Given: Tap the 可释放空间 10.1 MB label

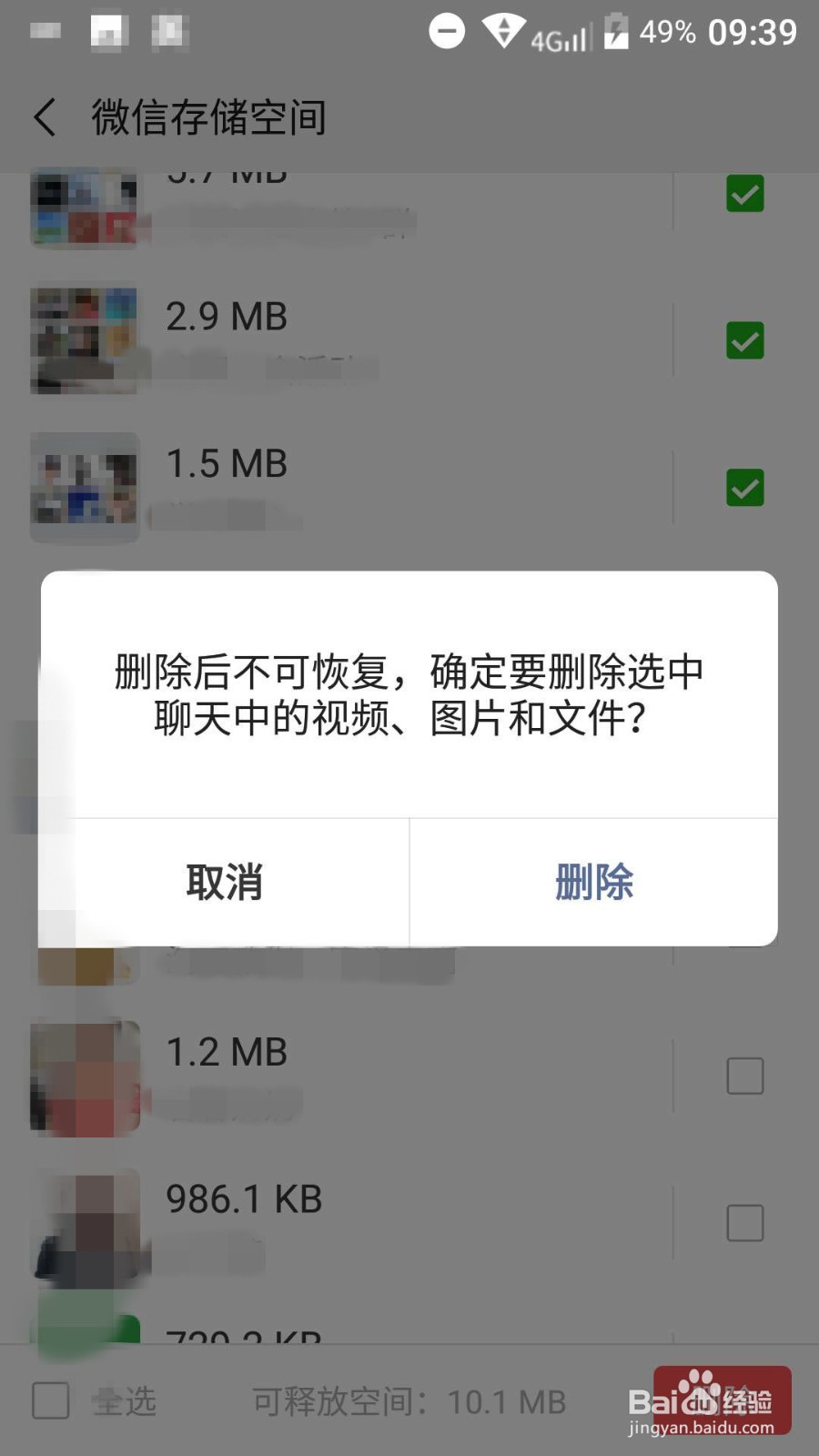Looking at the screenshot, I should (409, 1401).
